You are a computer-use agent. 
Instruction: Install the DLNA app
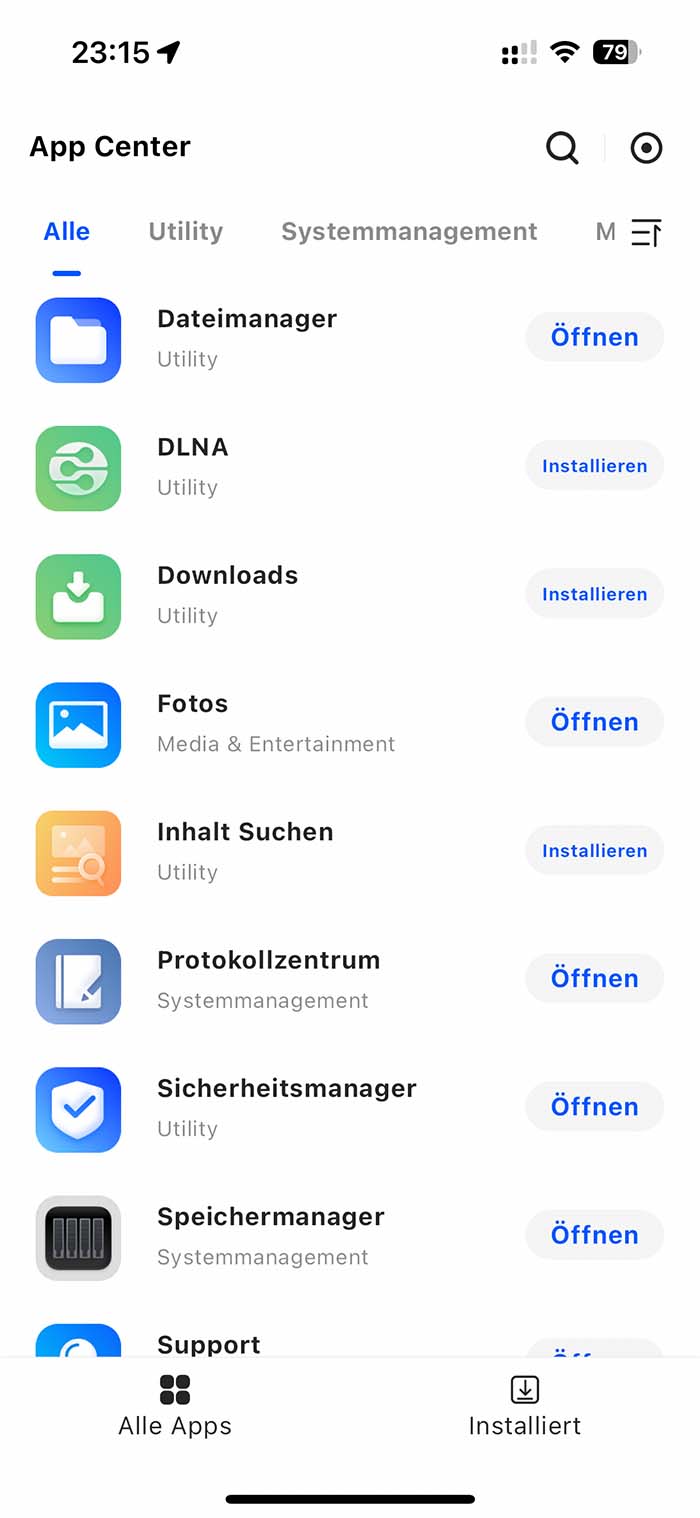594,466
